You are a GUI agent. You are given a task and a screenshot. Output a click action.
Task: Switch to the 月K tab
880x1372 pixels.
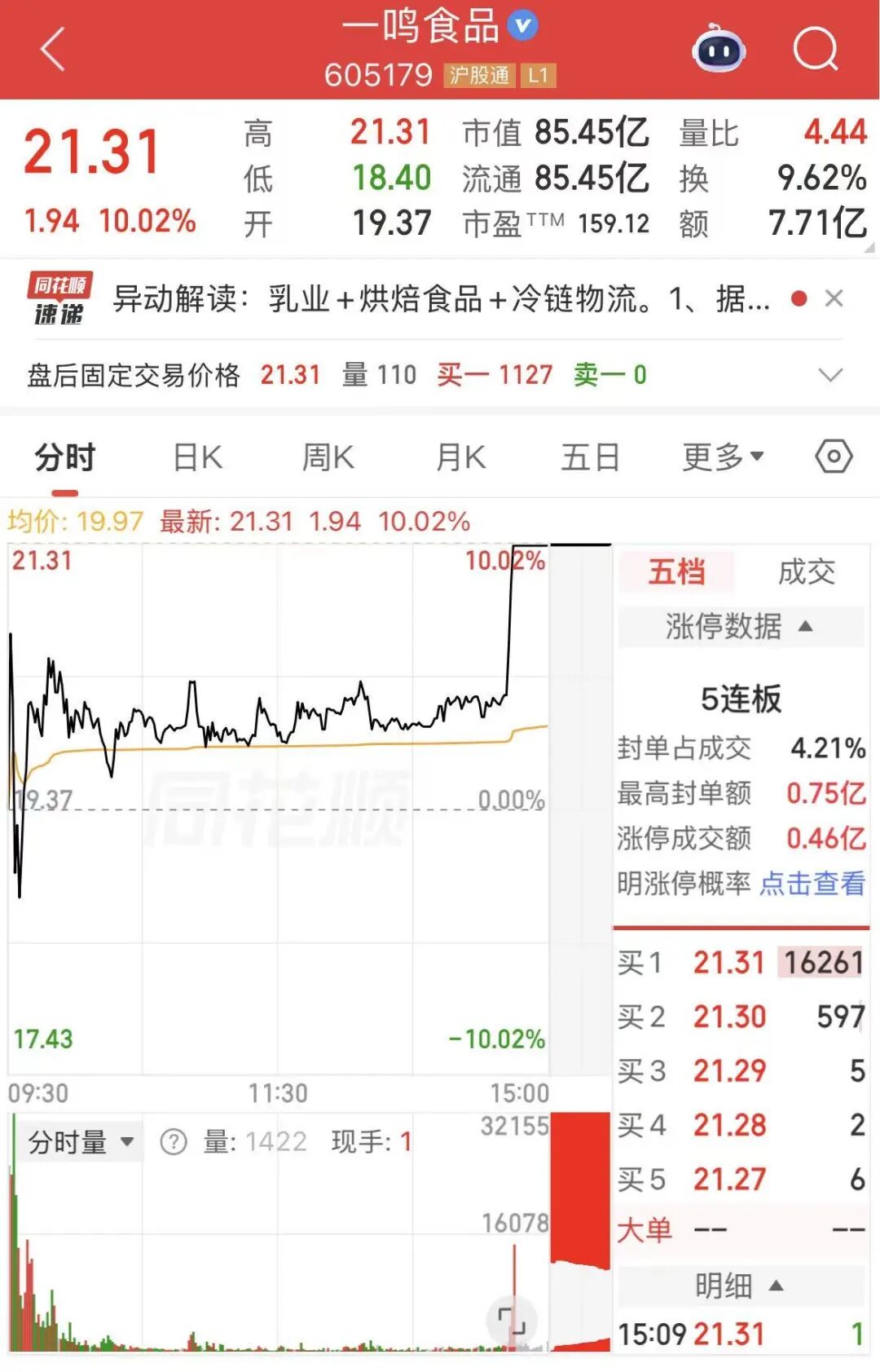tap(460, 457)
